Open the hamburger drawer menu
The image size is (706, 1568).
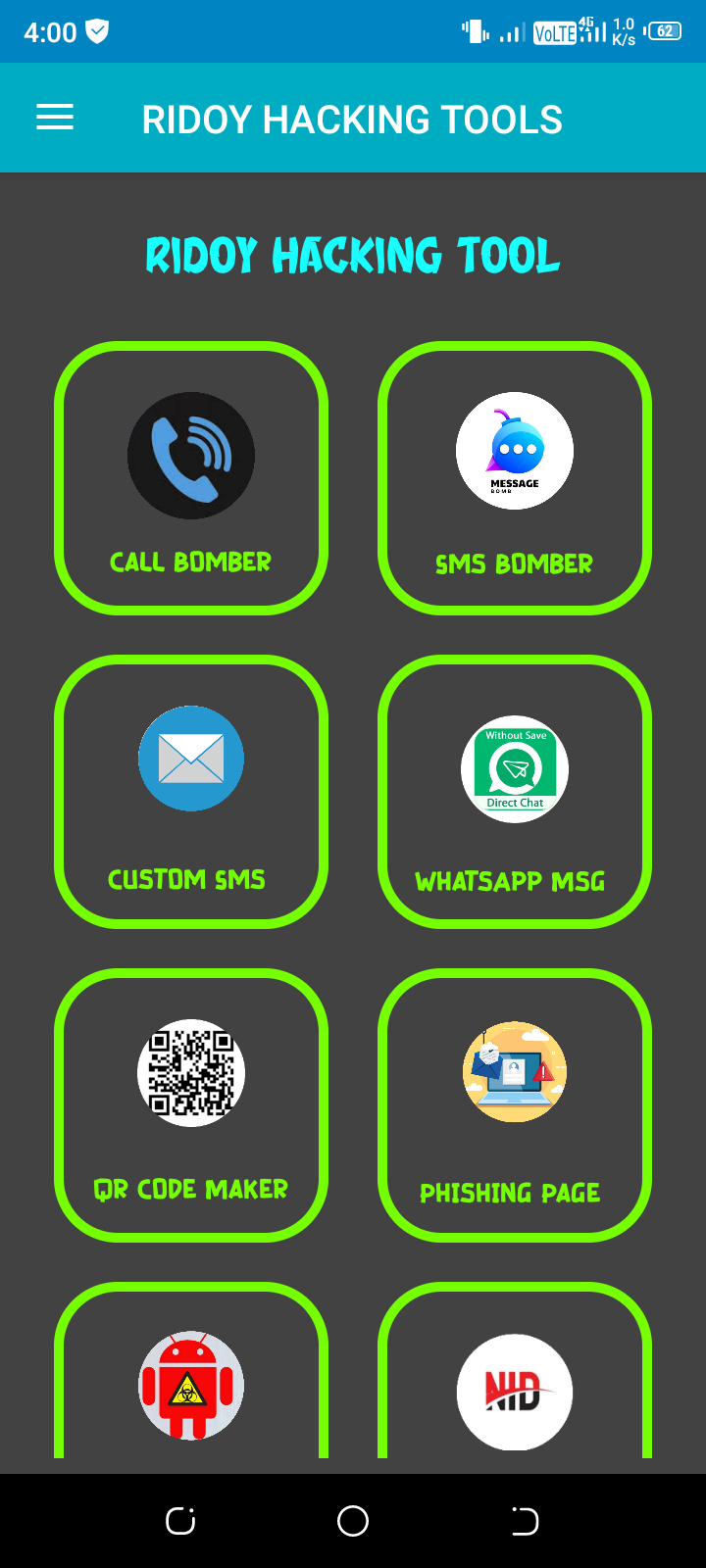tap(55, 119)
